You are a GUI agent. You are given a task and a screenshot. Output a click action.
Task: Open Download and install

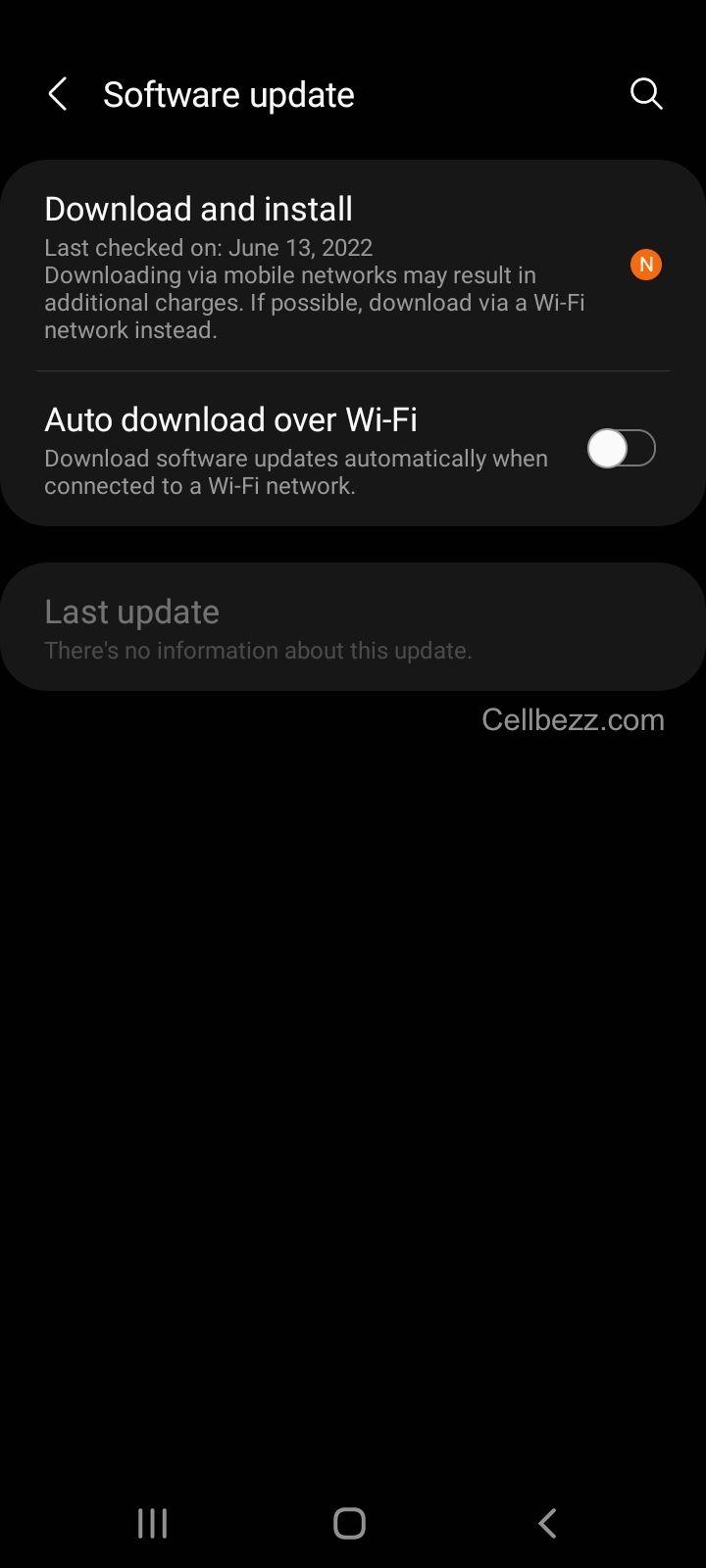(353, 266)
